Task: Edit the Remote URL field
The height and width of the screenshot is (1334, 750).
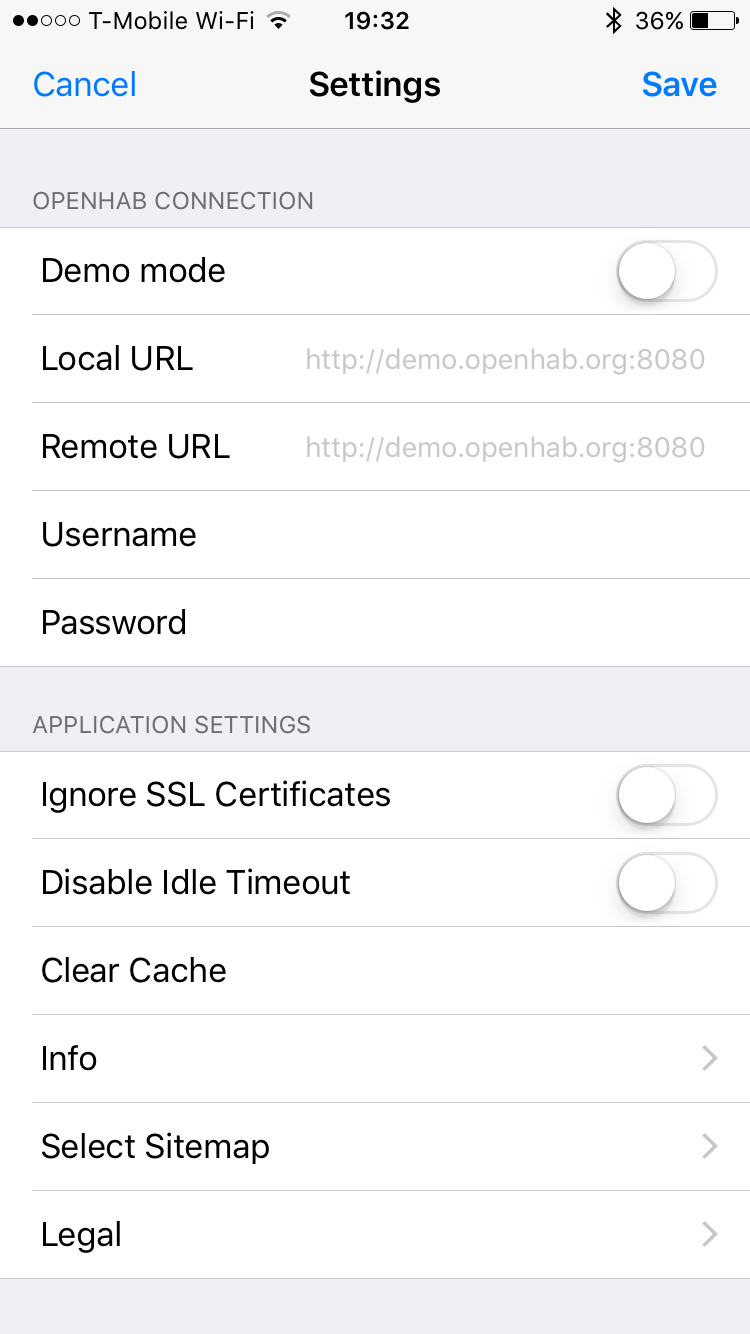Action: click(505, 447)
